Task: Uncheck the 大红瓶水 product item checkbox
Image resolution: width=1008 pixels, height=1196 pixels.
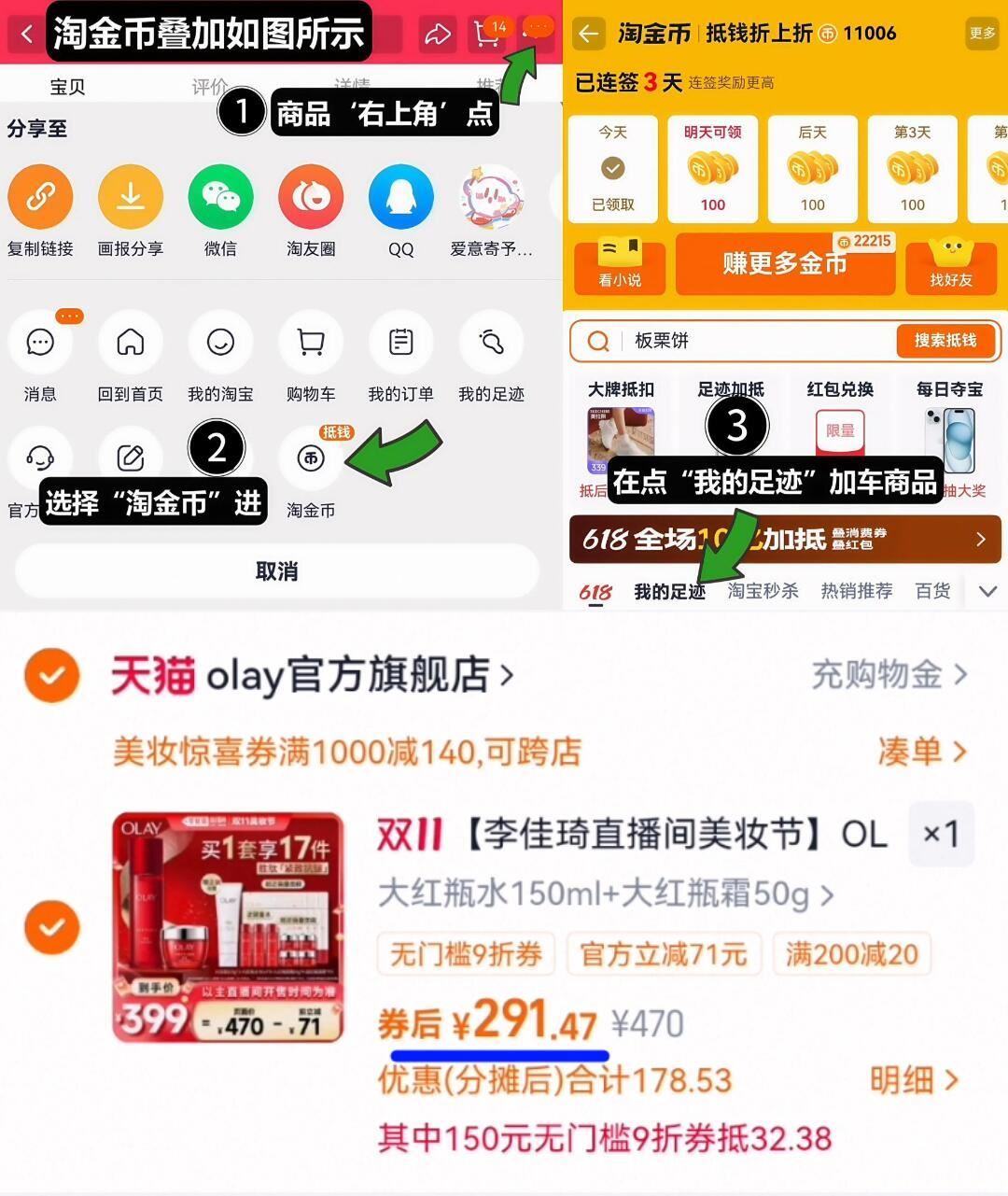Action: pos(51,926)
